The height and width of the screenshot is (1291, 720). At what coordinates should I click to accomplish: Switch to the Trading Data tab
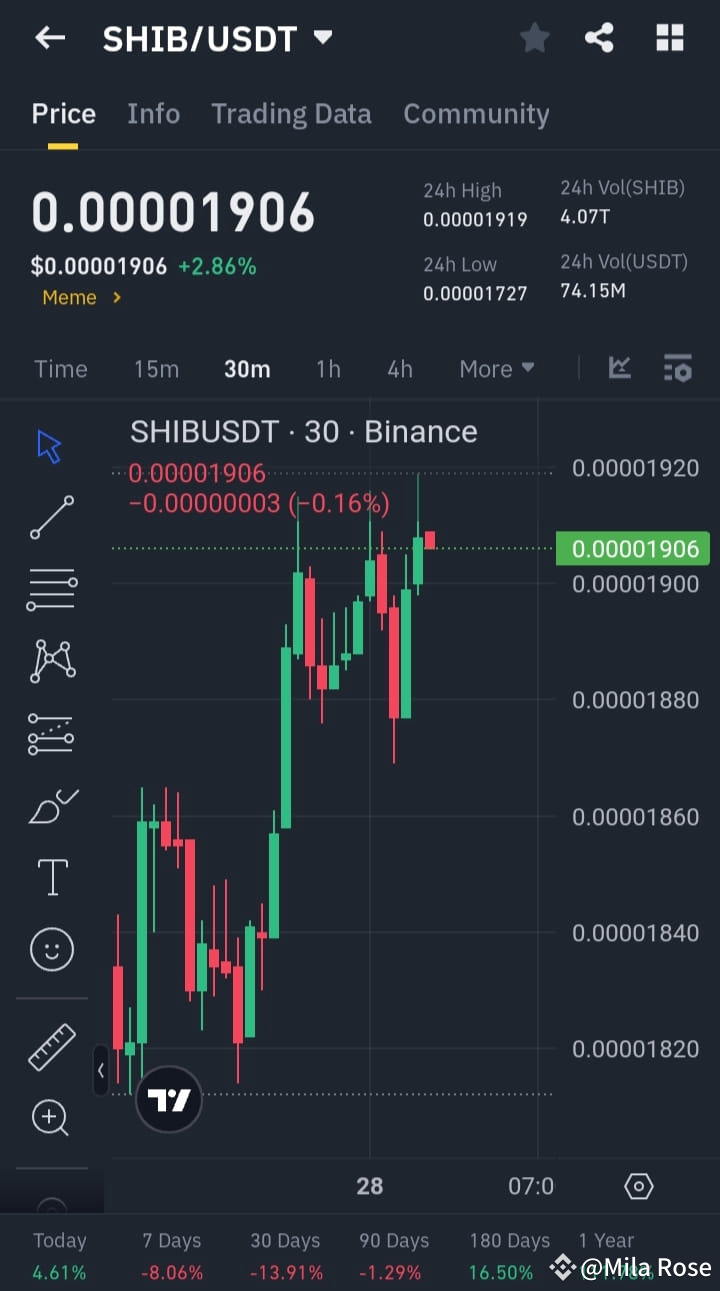point(291,113)
